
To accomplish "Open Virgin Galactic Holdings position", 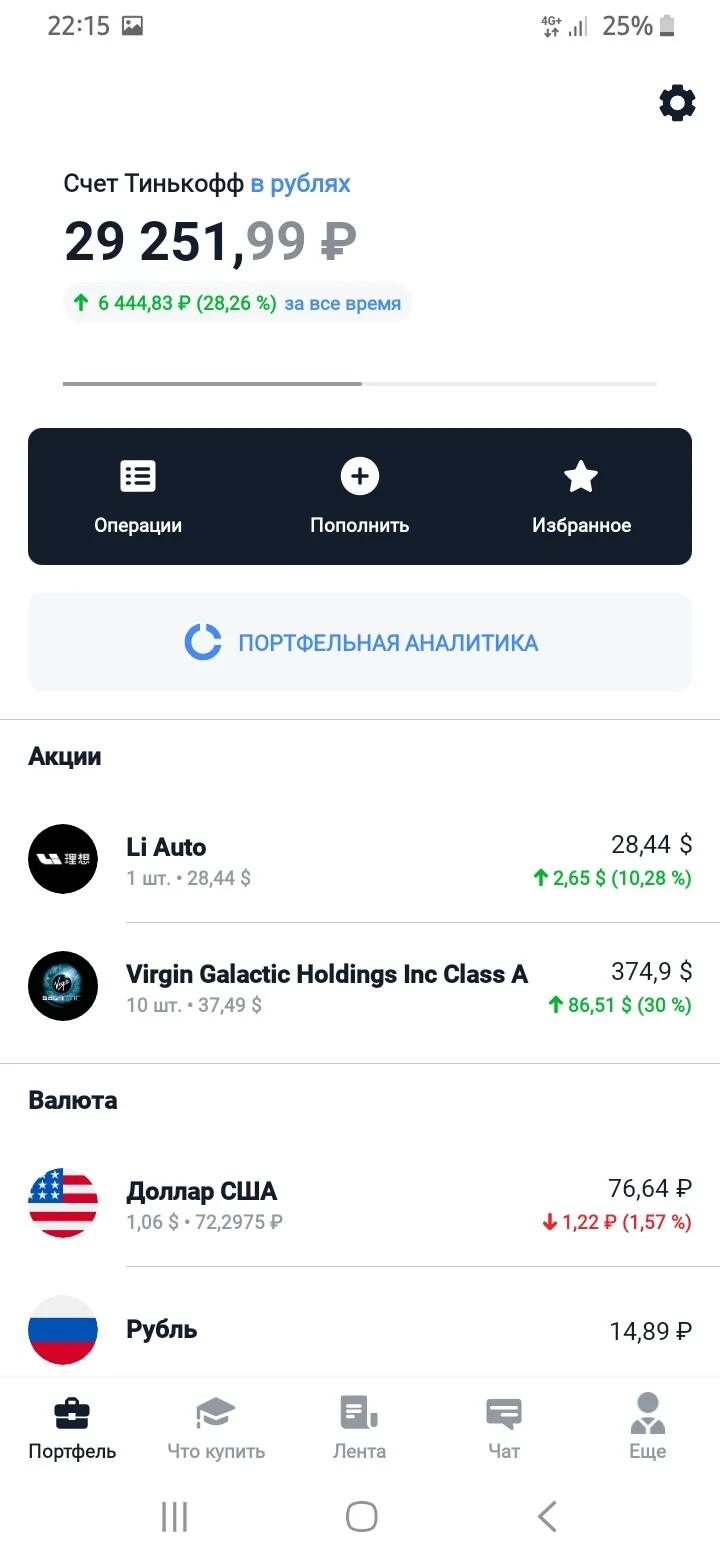I will click(x=360, y=986).
